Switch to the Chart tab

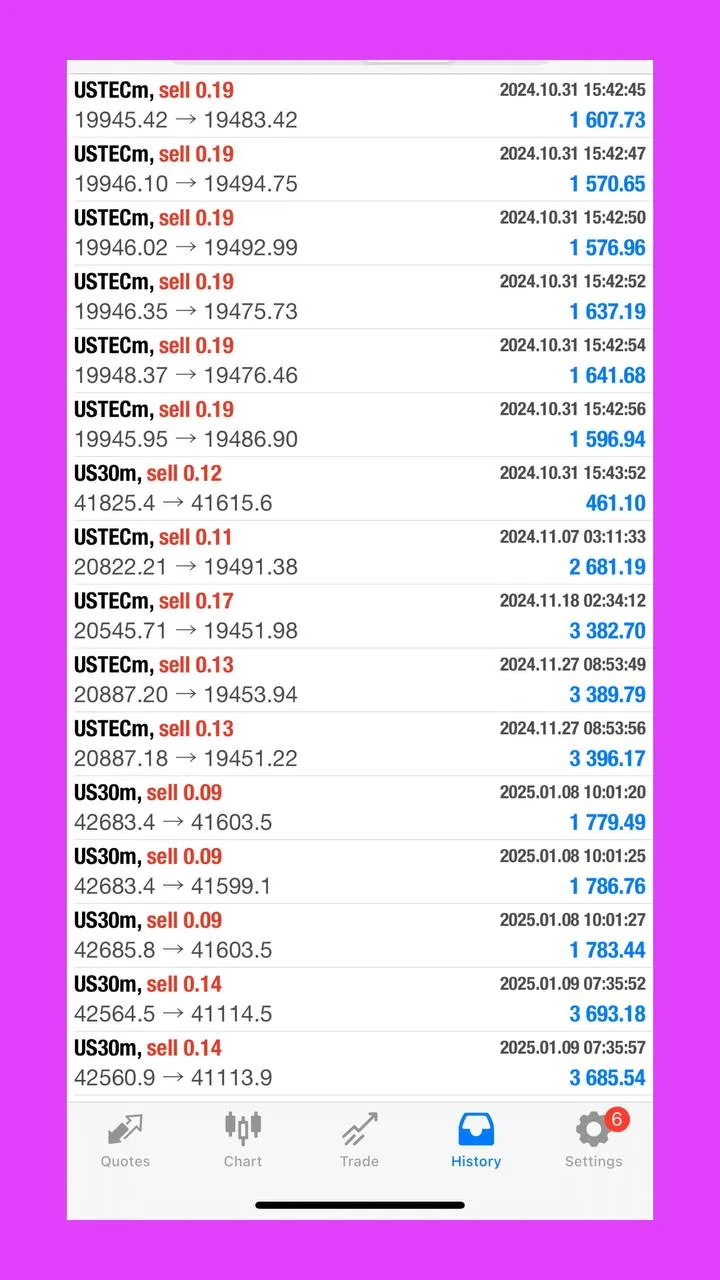(242, 1140)
